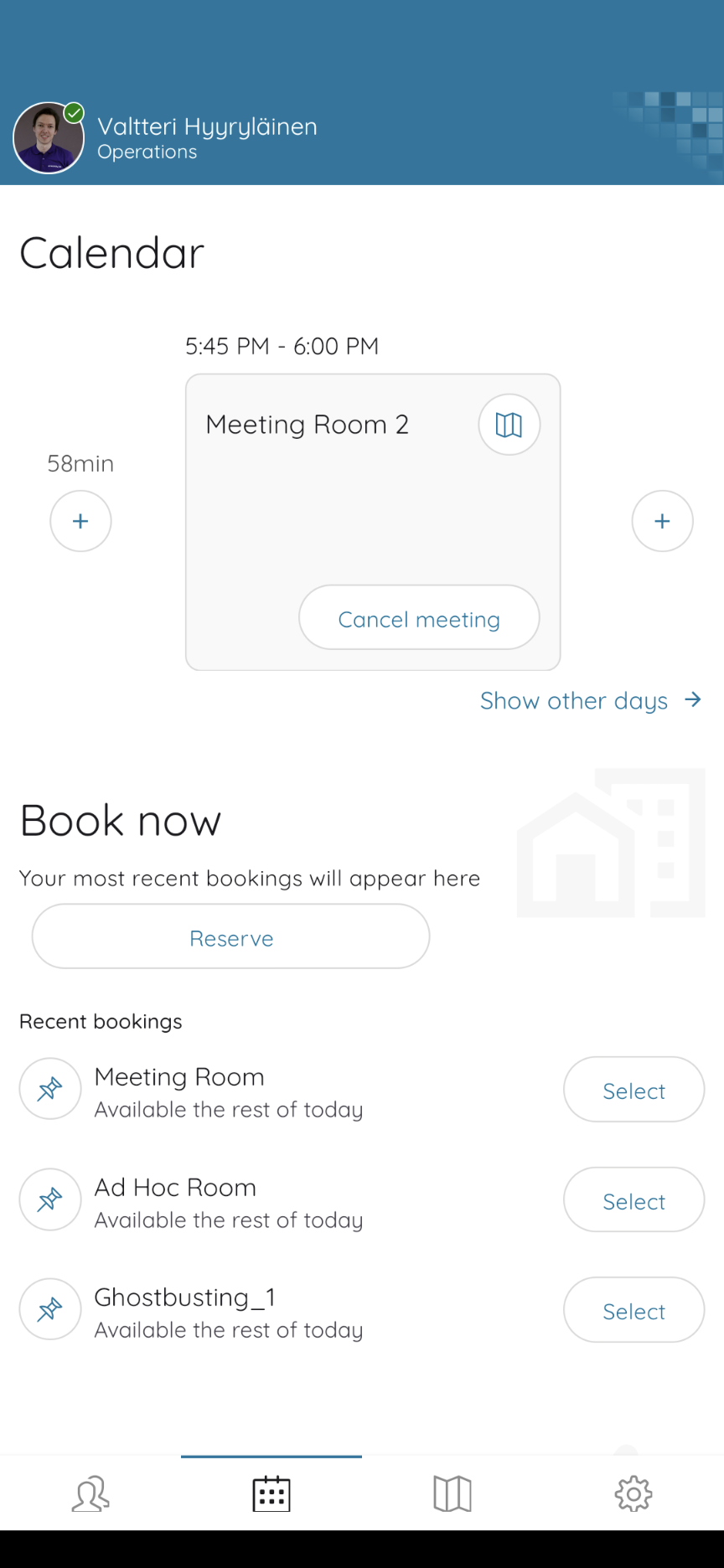Show other days in the calendar
The height and width of the screenshot is (1568, 724).
[590, 700]
